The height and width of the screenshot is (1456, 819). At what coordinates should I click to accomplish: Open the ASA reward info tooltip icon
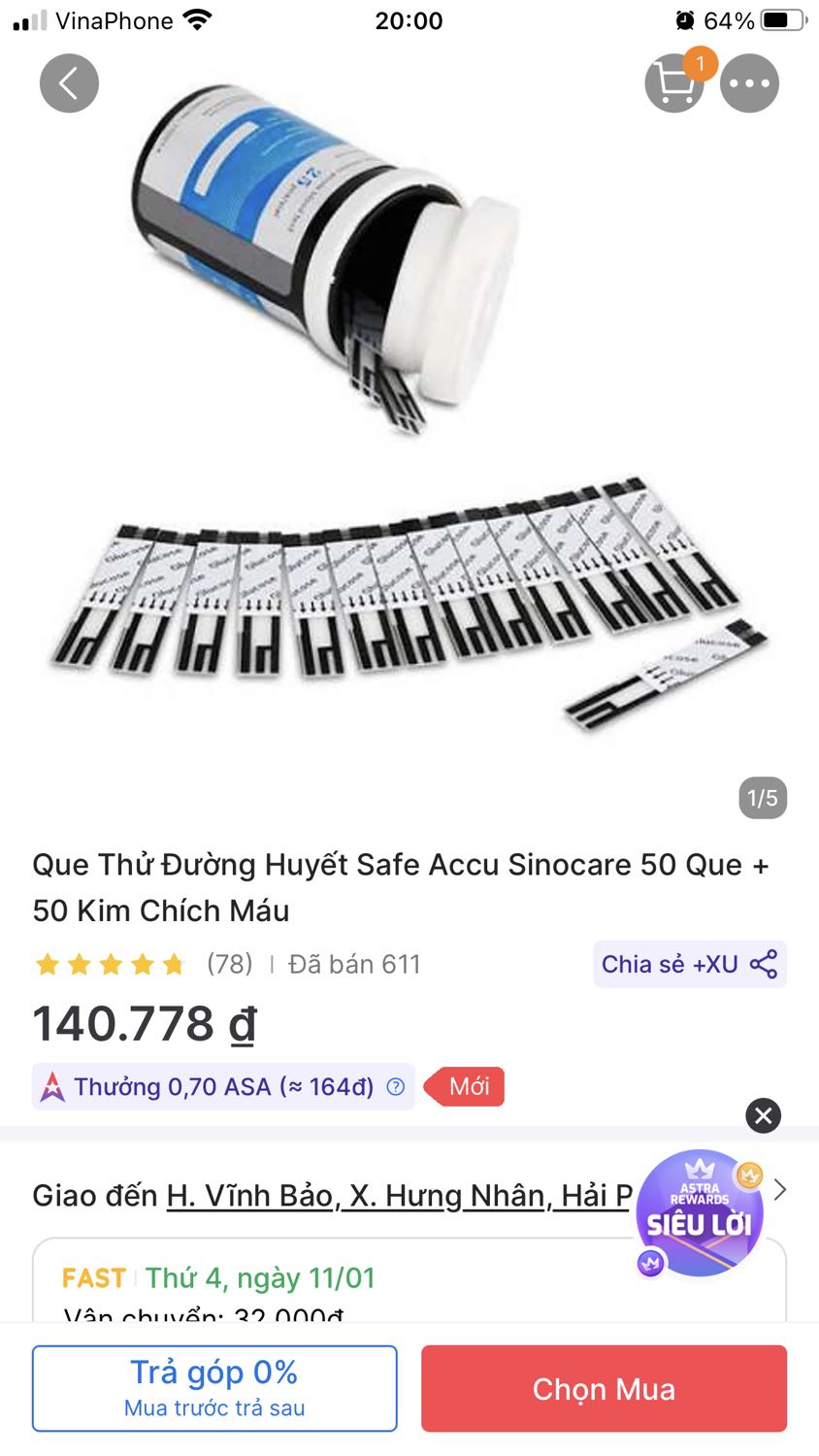click(394, 1087)
